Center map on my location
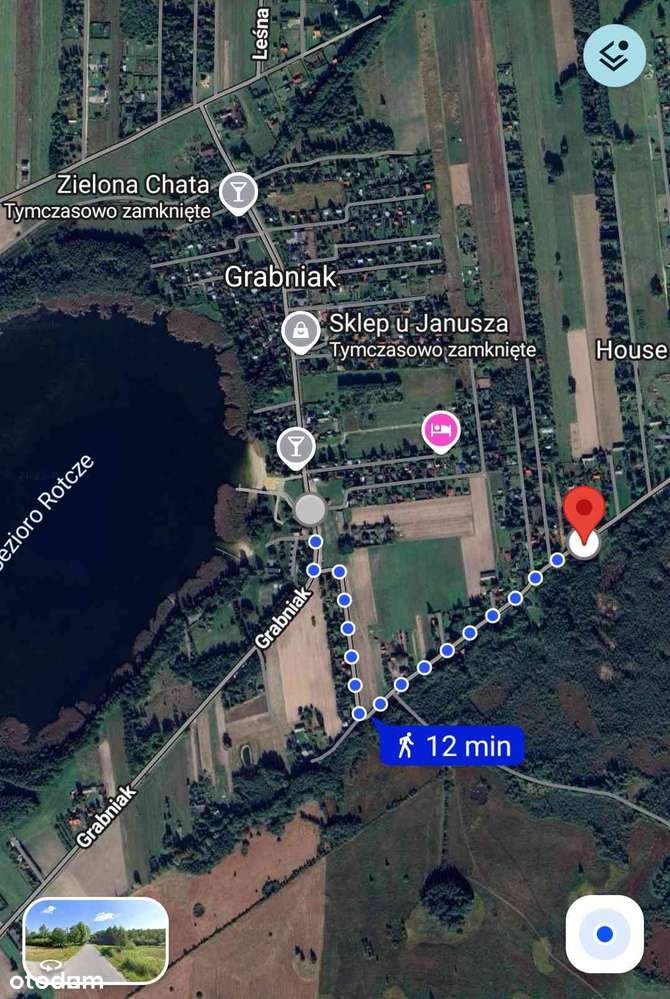The width and height of the screenshot is (670, 999). 604,934
